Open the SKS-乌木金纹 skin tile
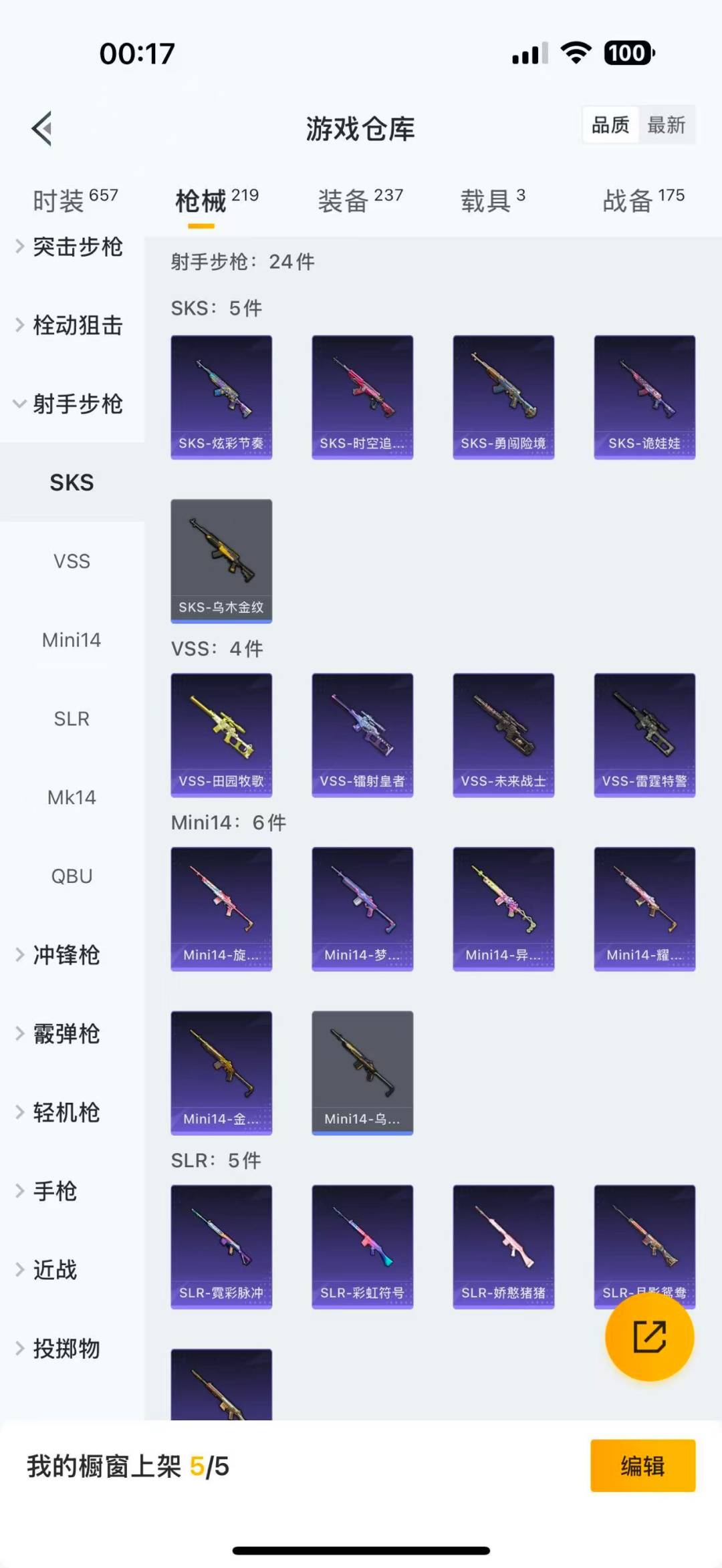This screenshot has width=722, height=1568. coord(221,561)
